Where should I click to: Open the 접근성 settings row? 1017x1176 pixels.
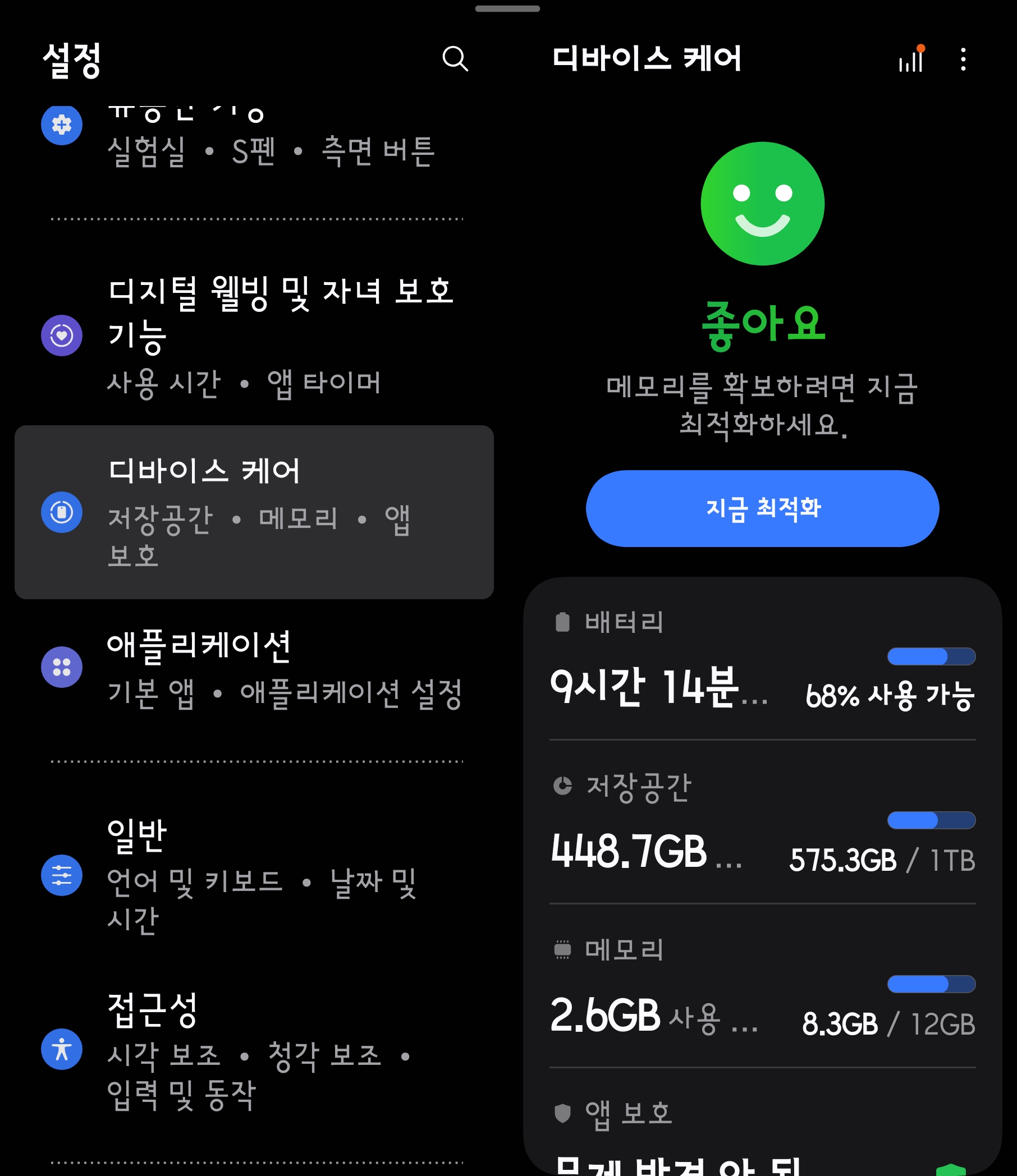tap(254, 1050)
